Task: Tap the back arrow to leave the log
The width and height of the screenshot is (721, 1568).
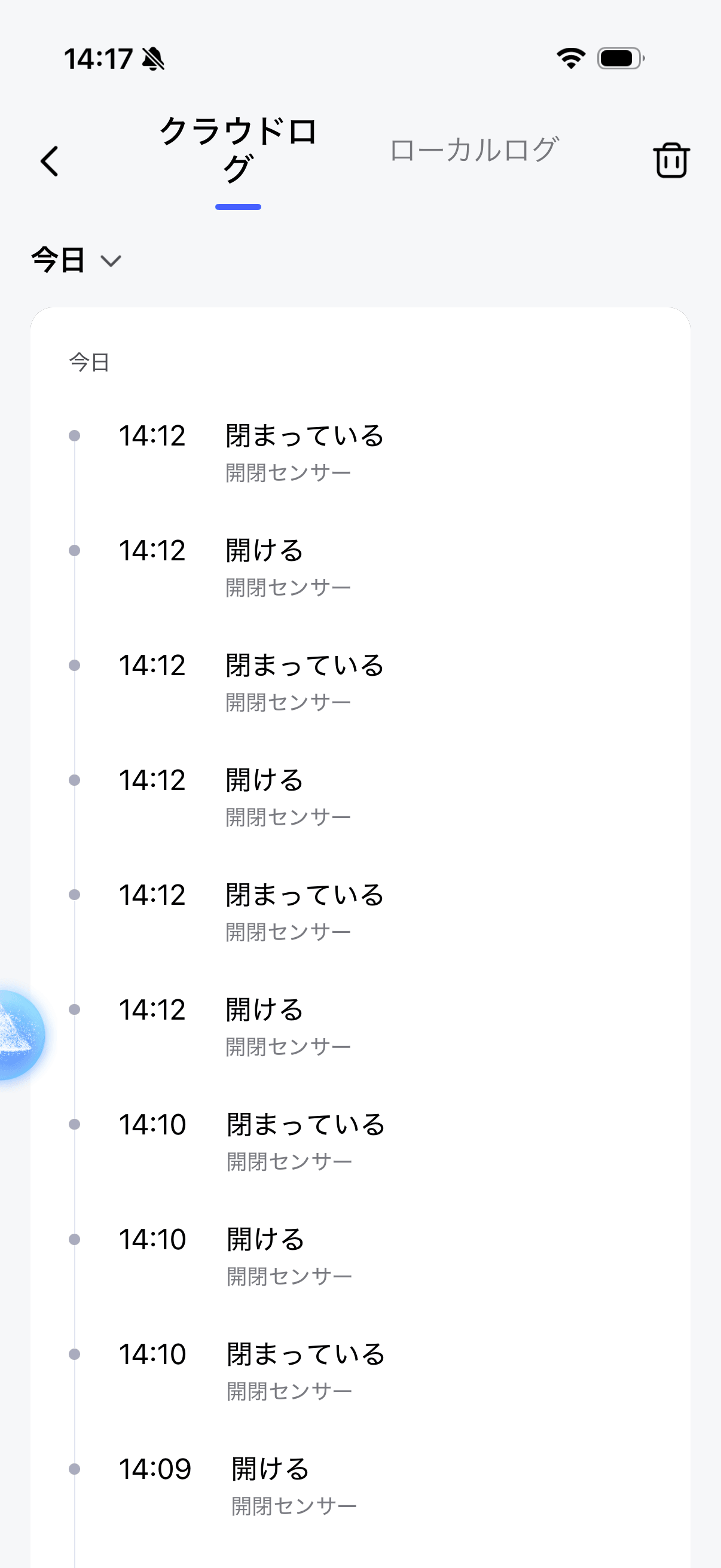Action: coord(49,161)
